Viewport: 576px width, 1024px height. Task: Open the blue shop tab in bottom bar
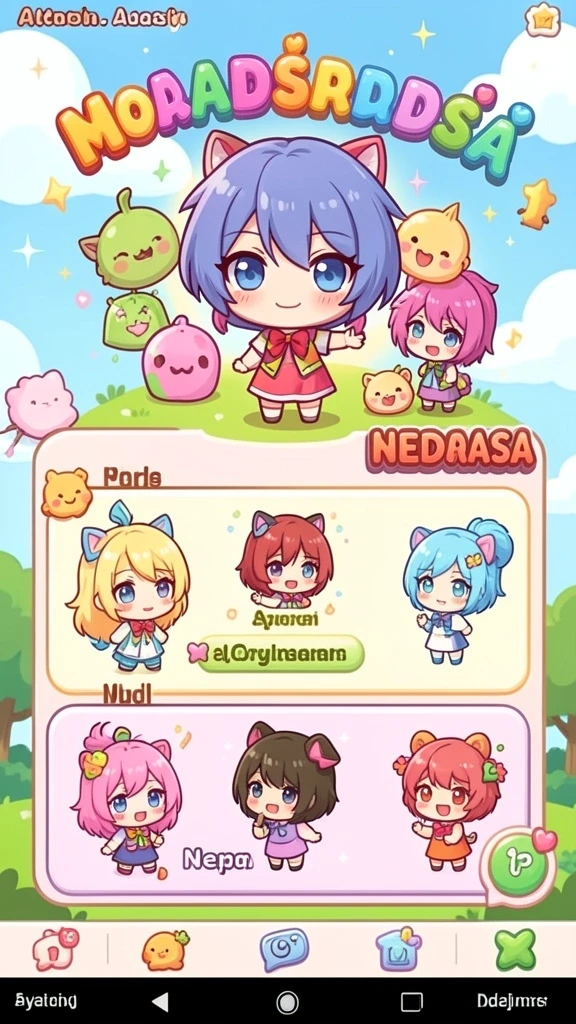(398, 949)
